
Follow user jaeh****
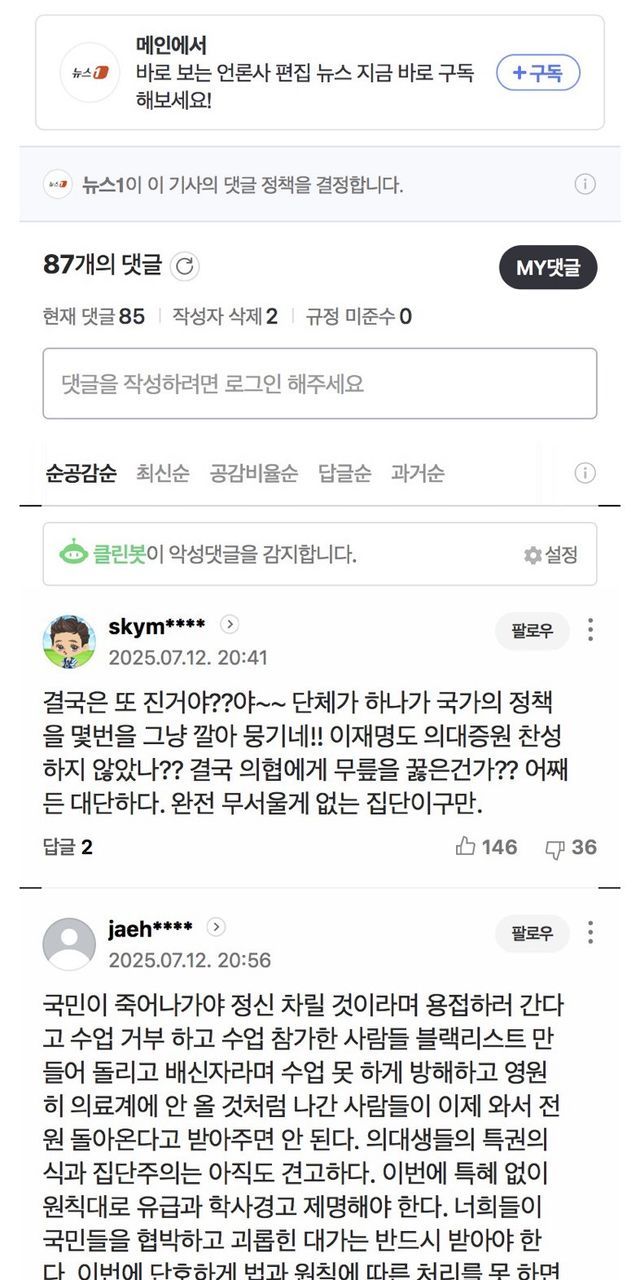(x=532, y=933)
